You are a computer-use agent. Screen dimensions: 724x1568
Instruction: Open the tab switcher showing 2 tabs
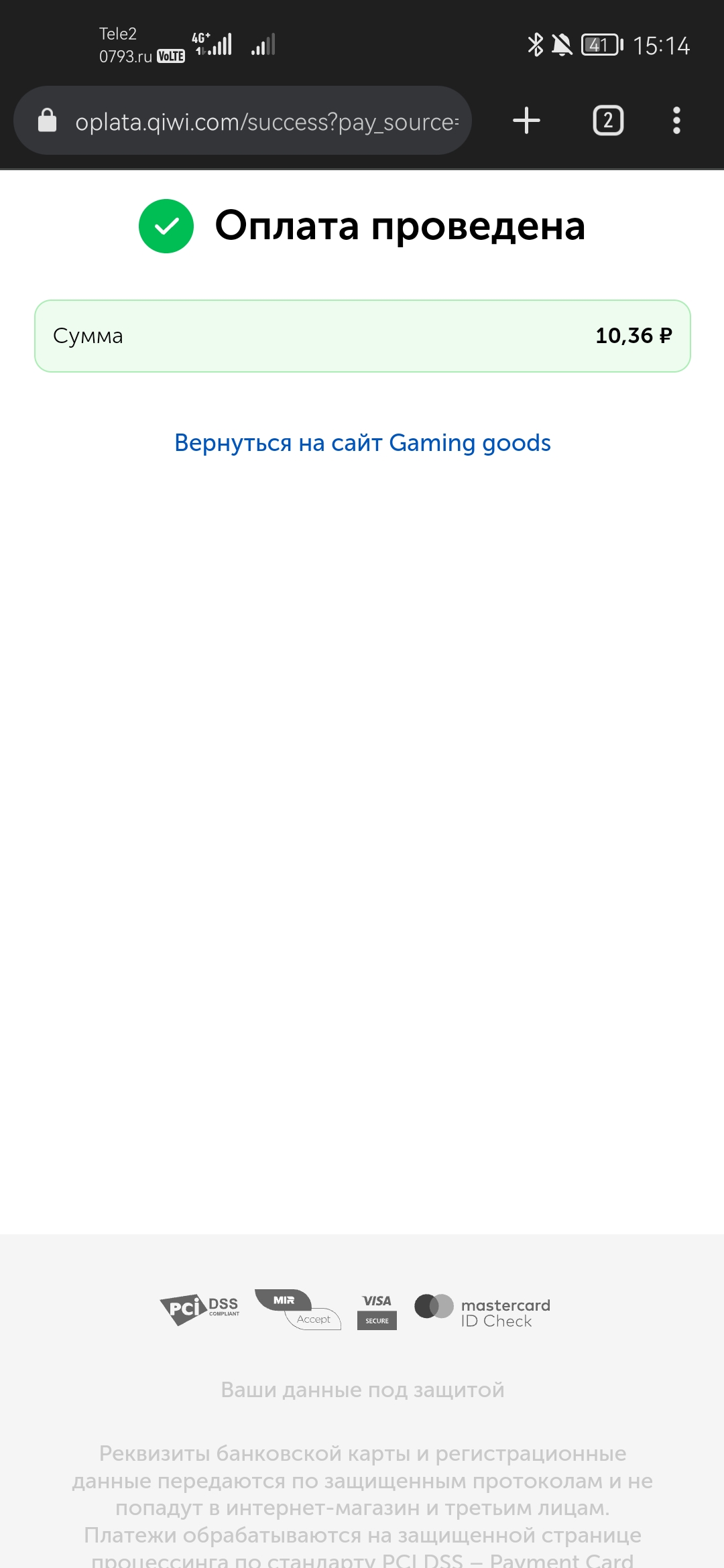[x=608, y=121]
